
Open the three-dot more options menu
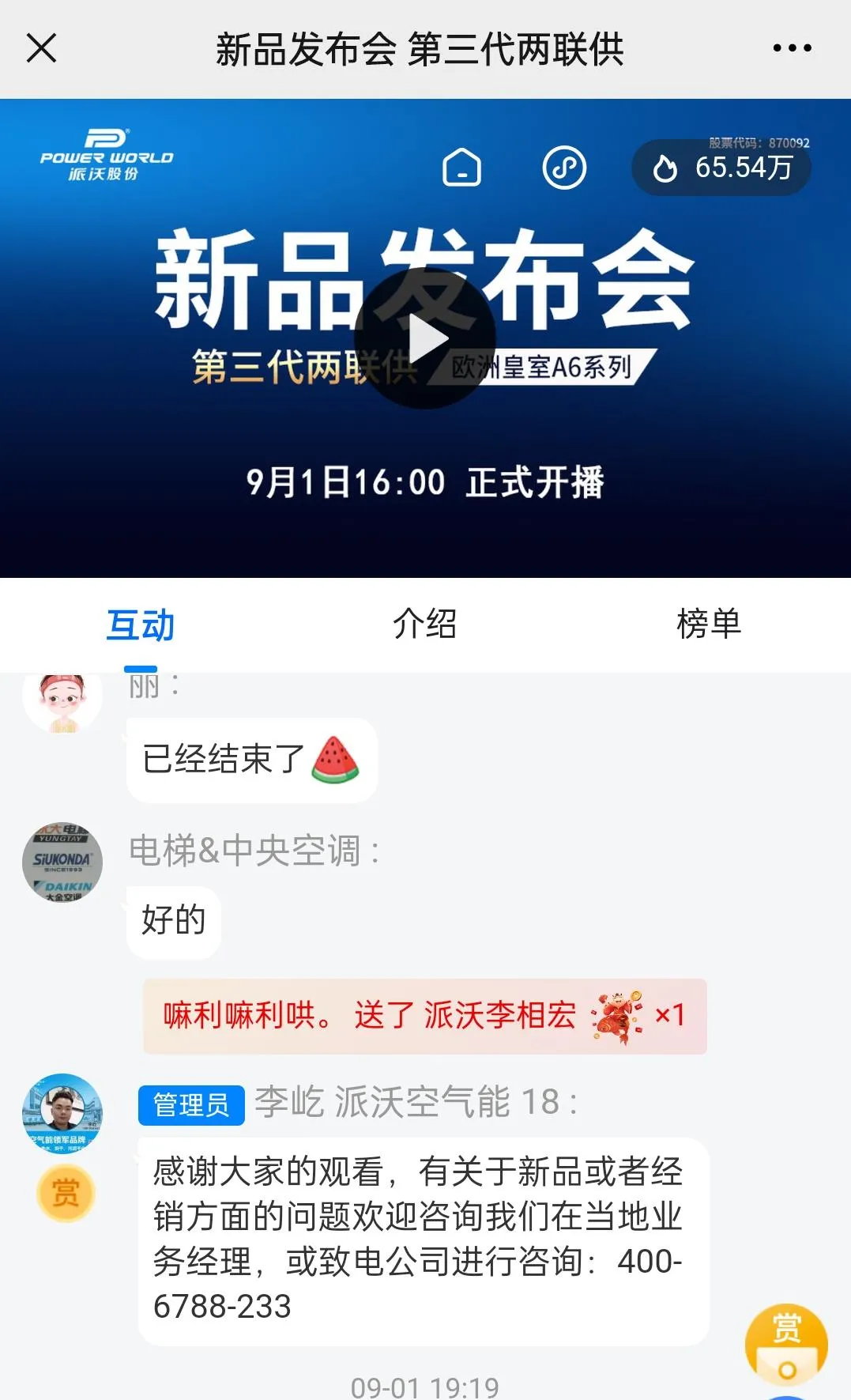coord(793,47)
